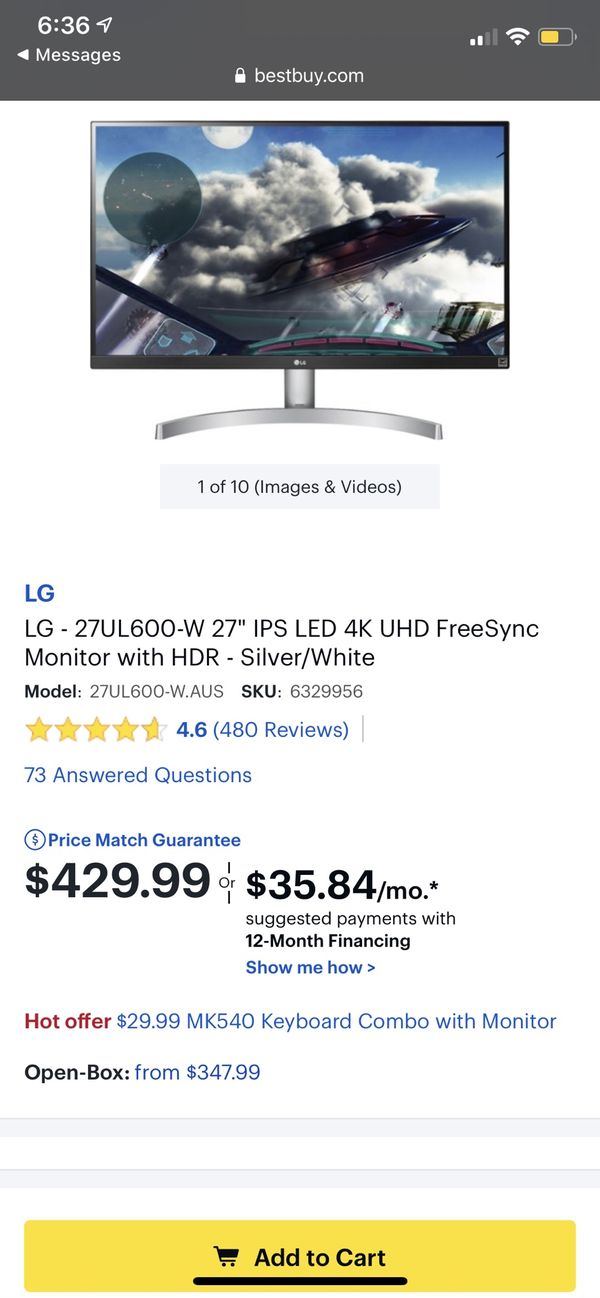View the 73 Answered Questions
The height and width of the screenshot is (1298, 600).
[x=138, y=775]
